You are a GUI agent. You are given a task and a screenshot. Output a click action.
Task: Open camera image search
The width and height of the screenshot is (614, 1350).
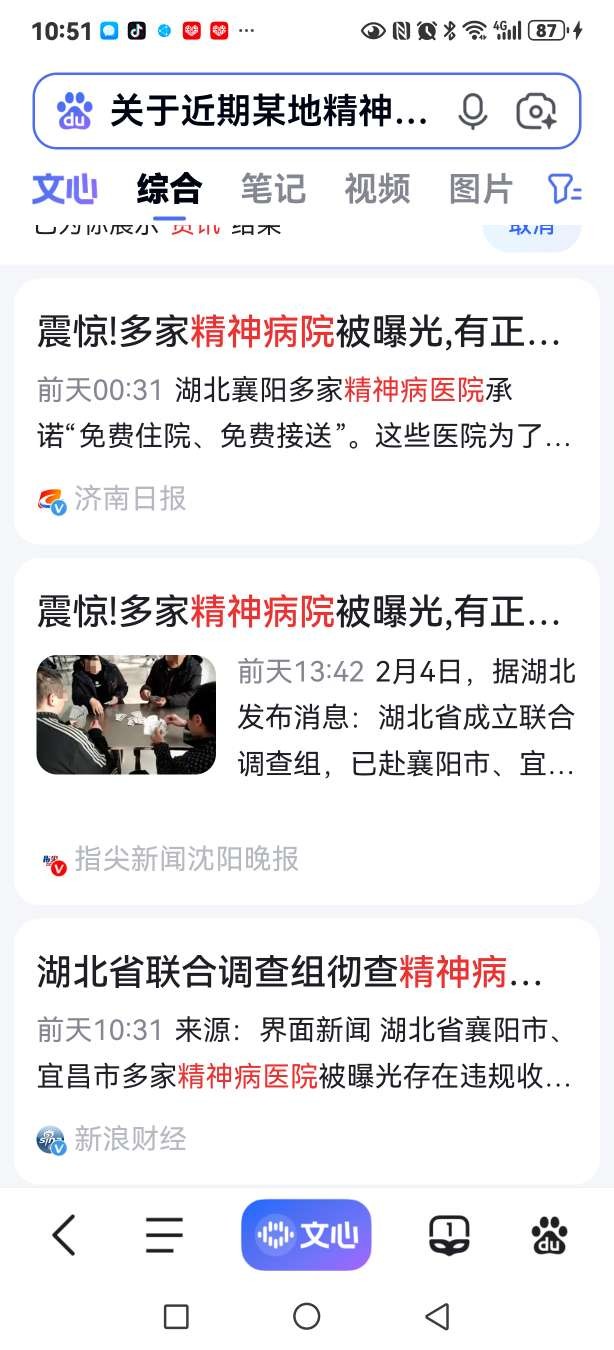coord(536,111)
